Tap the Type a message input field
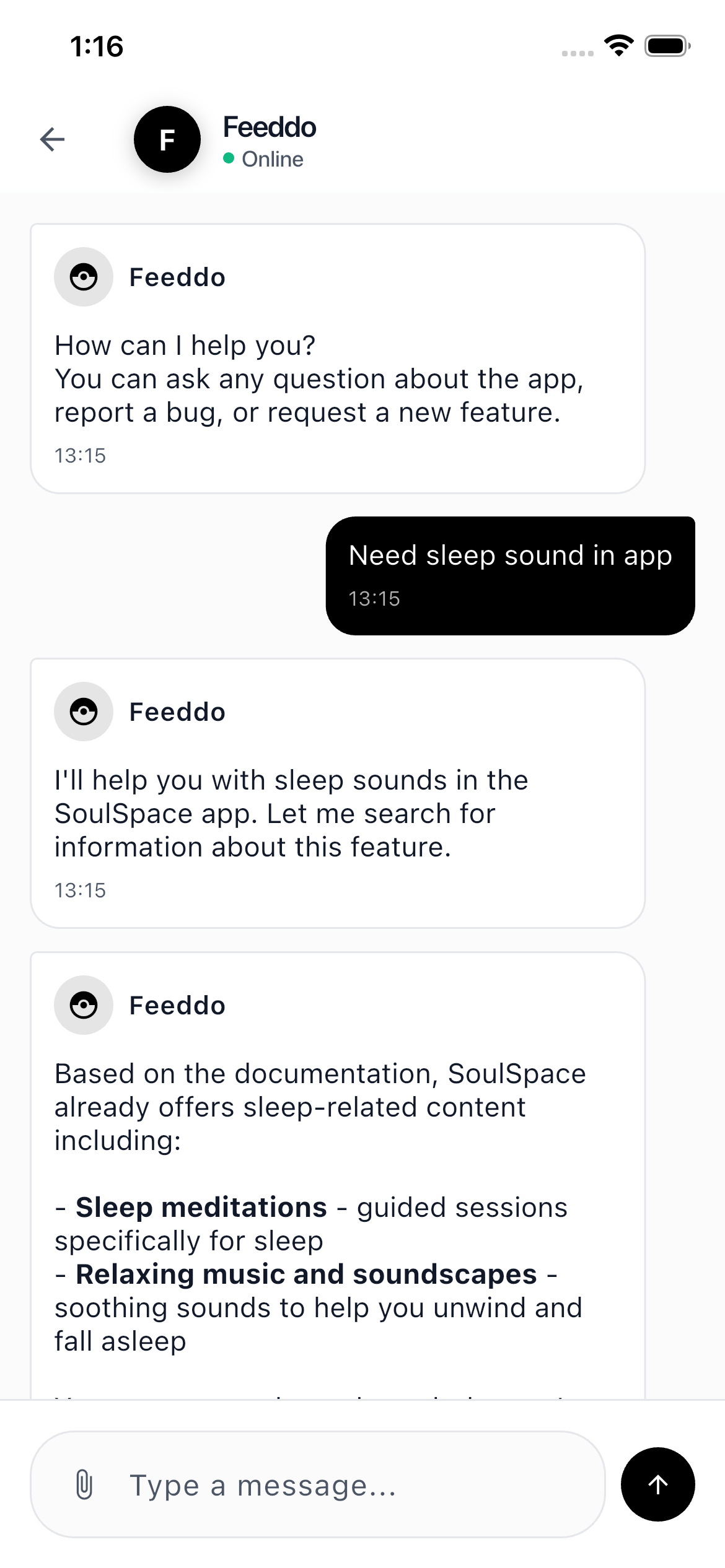Image resolution: width=725 pixels, height=1568 pixels. [x=310, y=1484]
